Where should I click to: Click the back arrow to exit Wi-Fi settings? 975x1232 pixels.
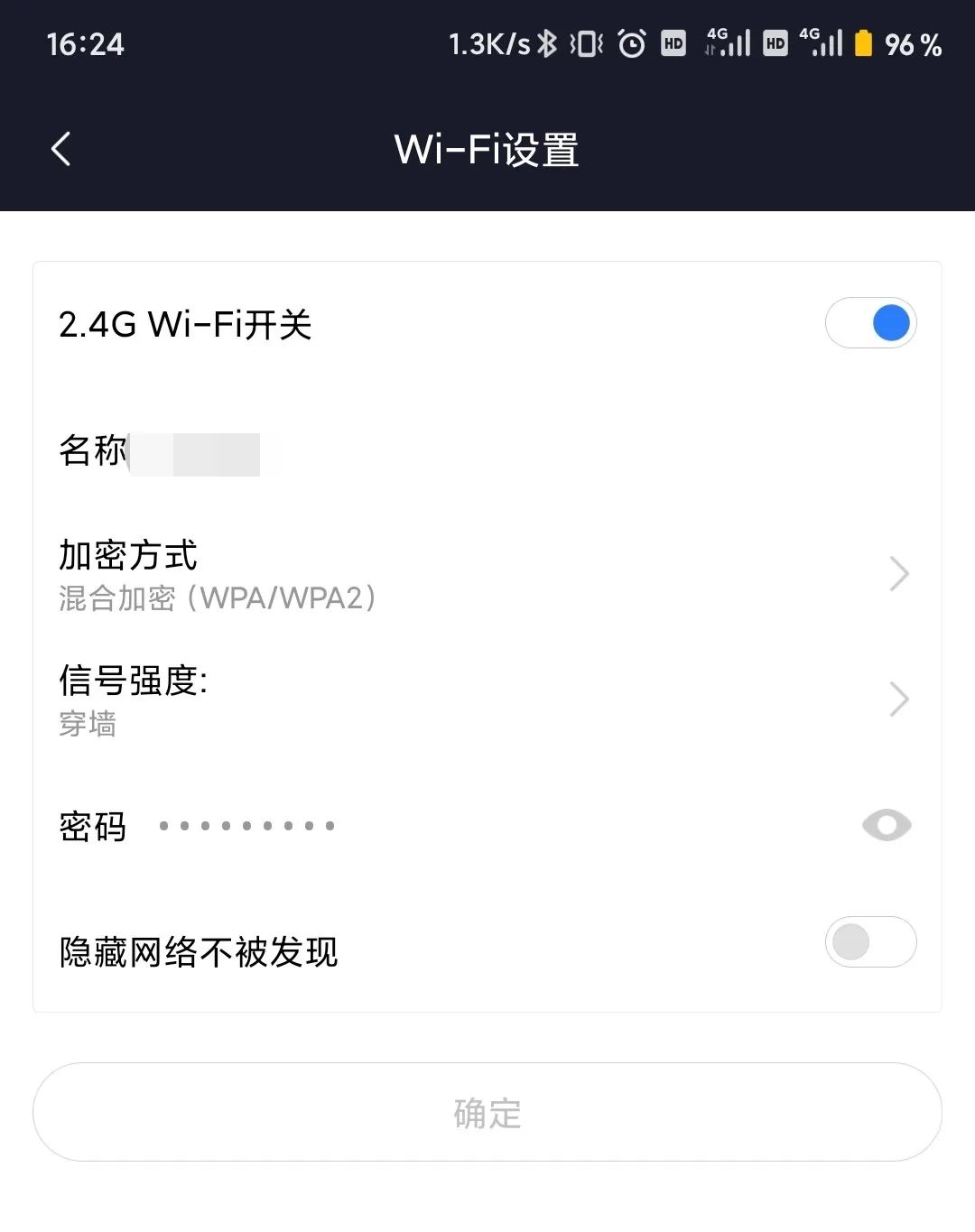[x=60, y=149]
